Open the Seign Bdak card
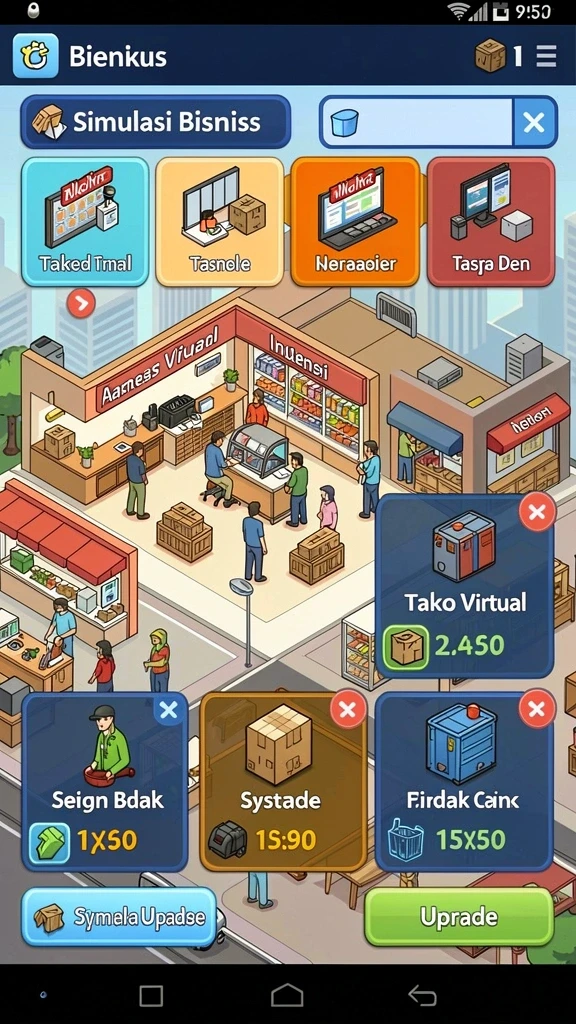Viewport: 576px width, 1024px height. [104, 782]
